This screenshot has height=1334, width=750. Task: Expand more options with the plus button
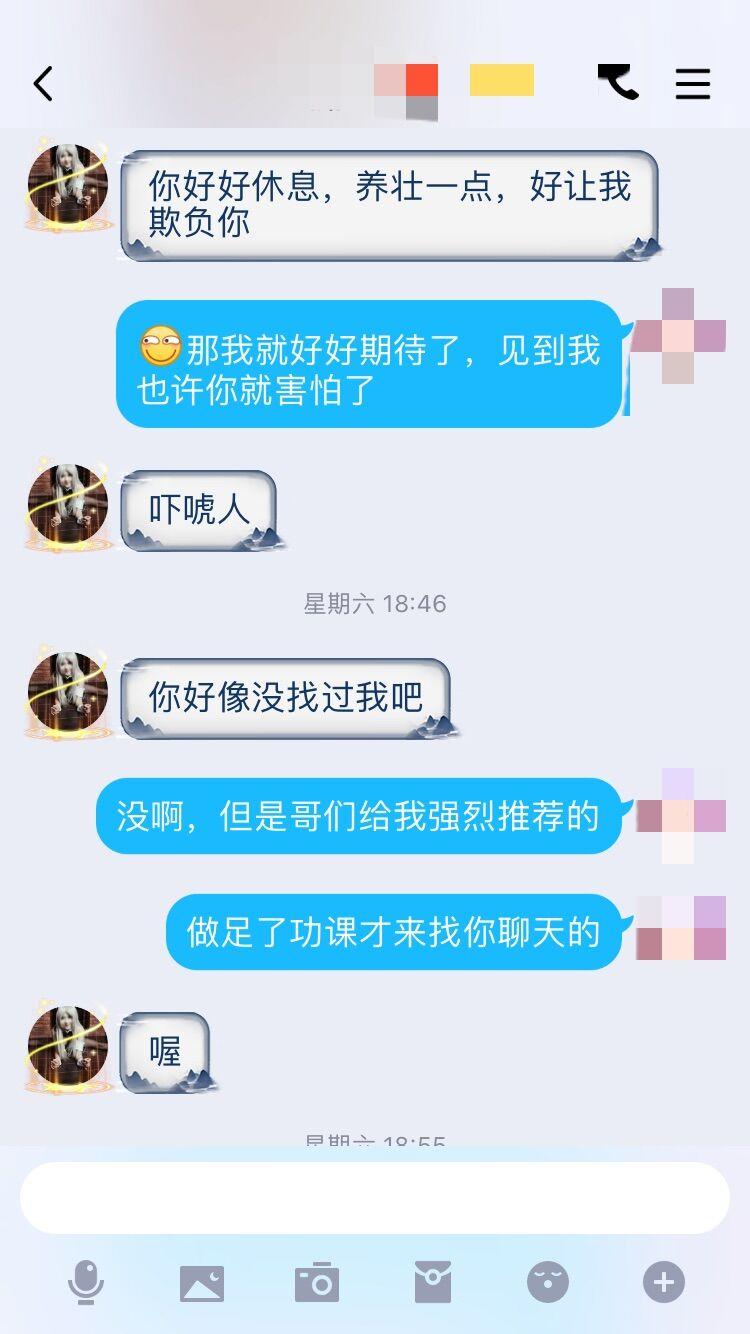[664, 1282]
